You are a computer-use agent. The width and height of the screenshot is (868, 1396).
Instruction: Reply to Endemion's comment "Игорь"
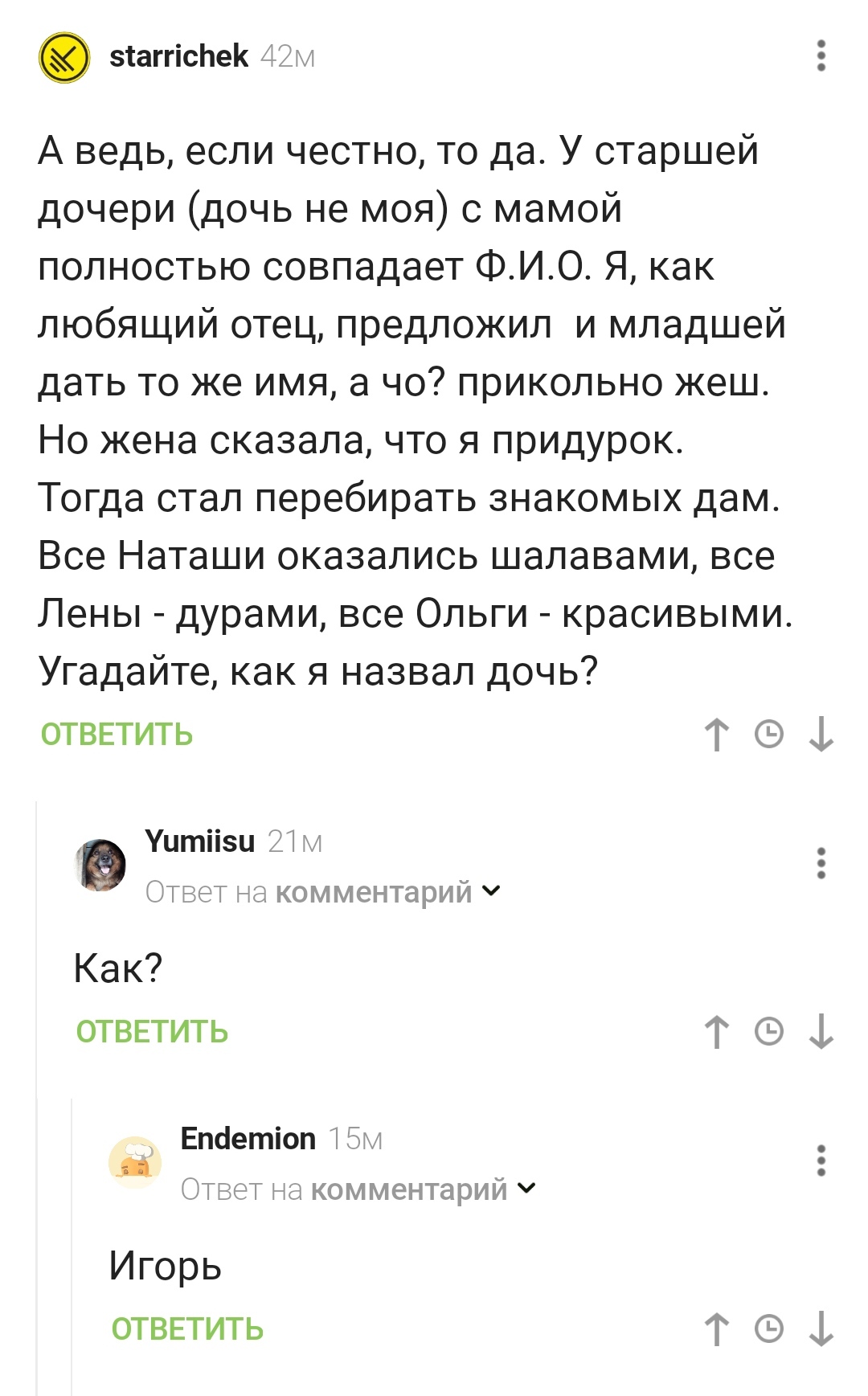coord(187,1329)
